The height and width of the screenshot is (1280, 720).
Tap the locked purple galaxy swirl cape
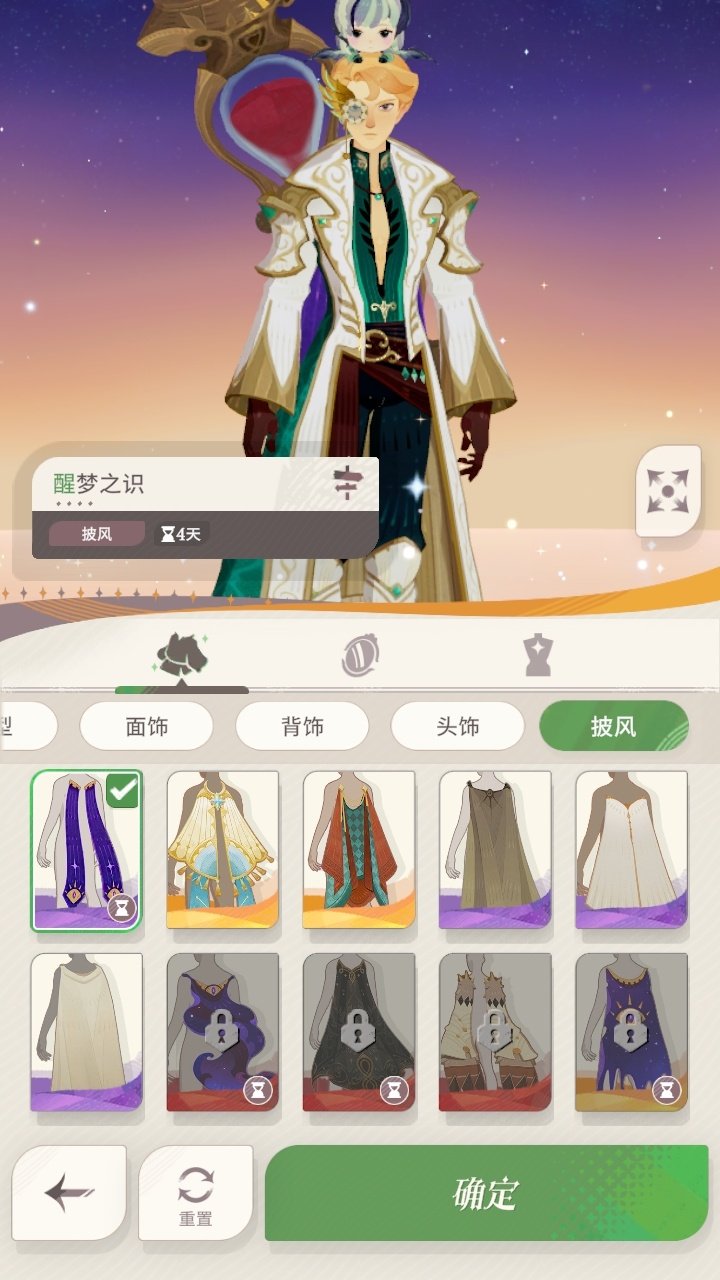(222, 1032)
